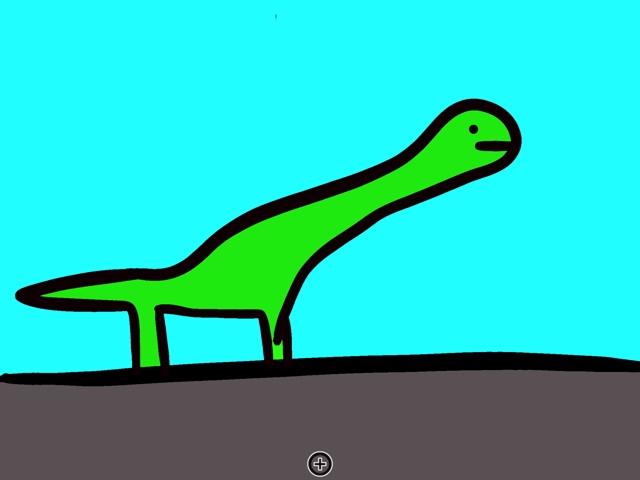The width and height of the screenshot is (640, 480).
Task: Tap the round plus button
Action: tap(320, 463)
